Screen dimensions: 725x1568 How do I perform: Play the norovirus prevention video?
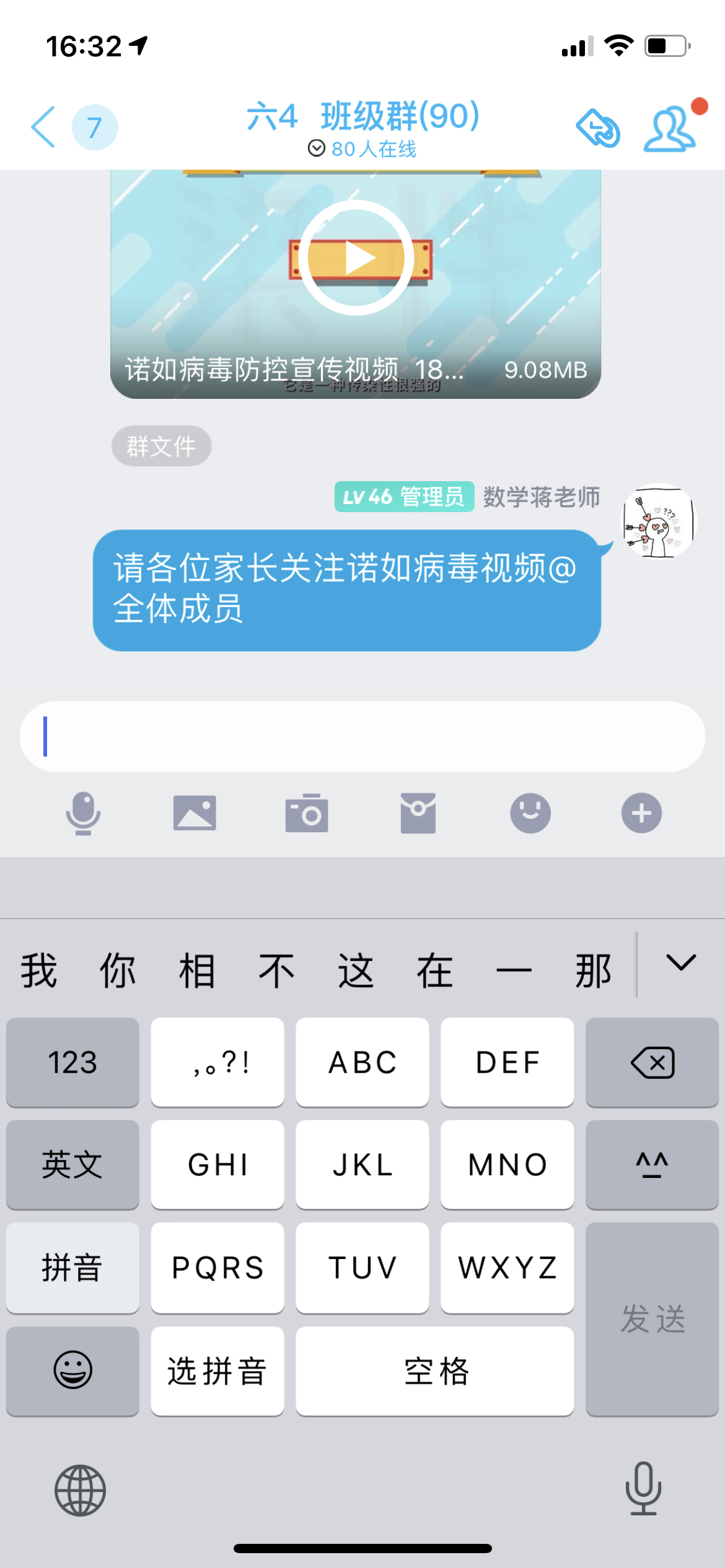tap(356, 258)
